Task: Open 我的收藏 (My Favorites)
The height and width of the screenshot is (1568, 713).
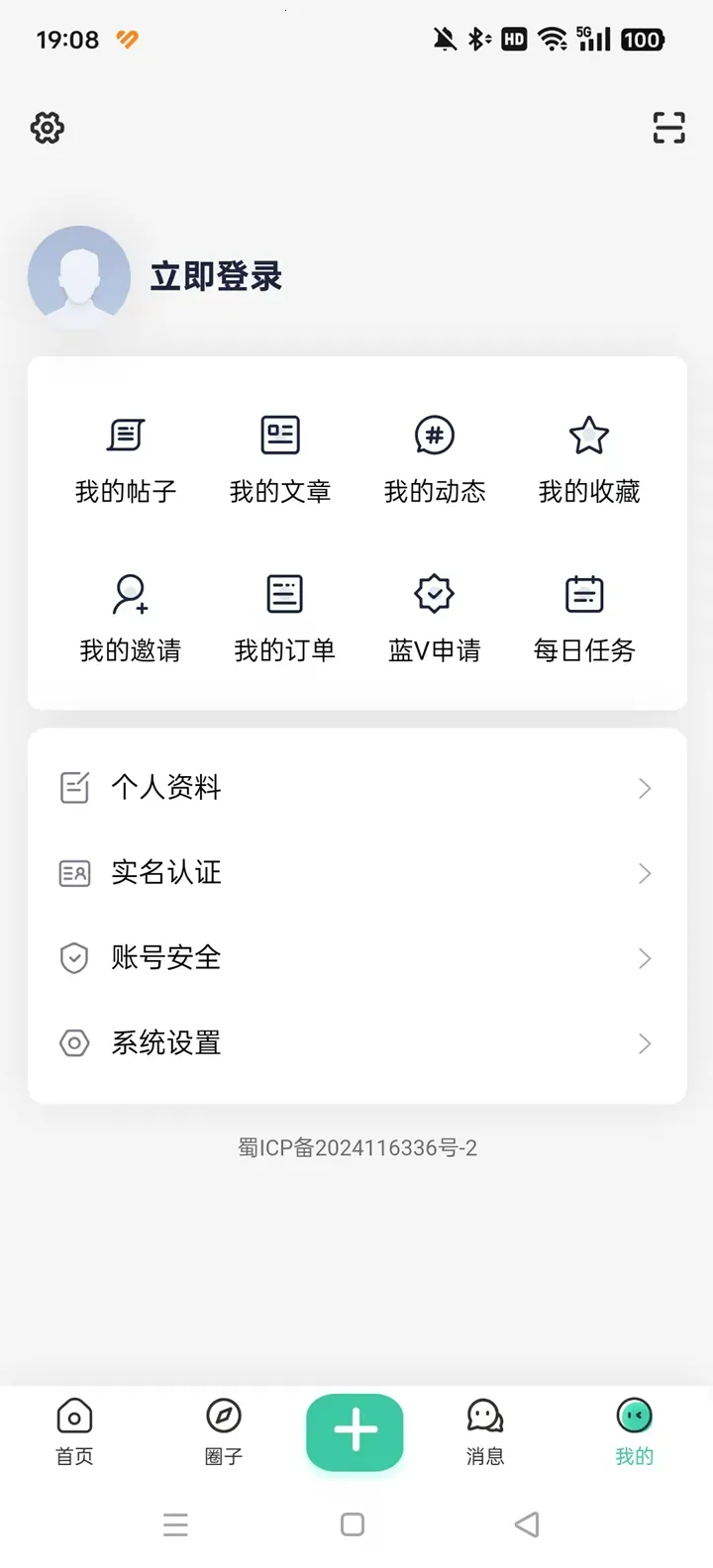Action: point(588,457)
